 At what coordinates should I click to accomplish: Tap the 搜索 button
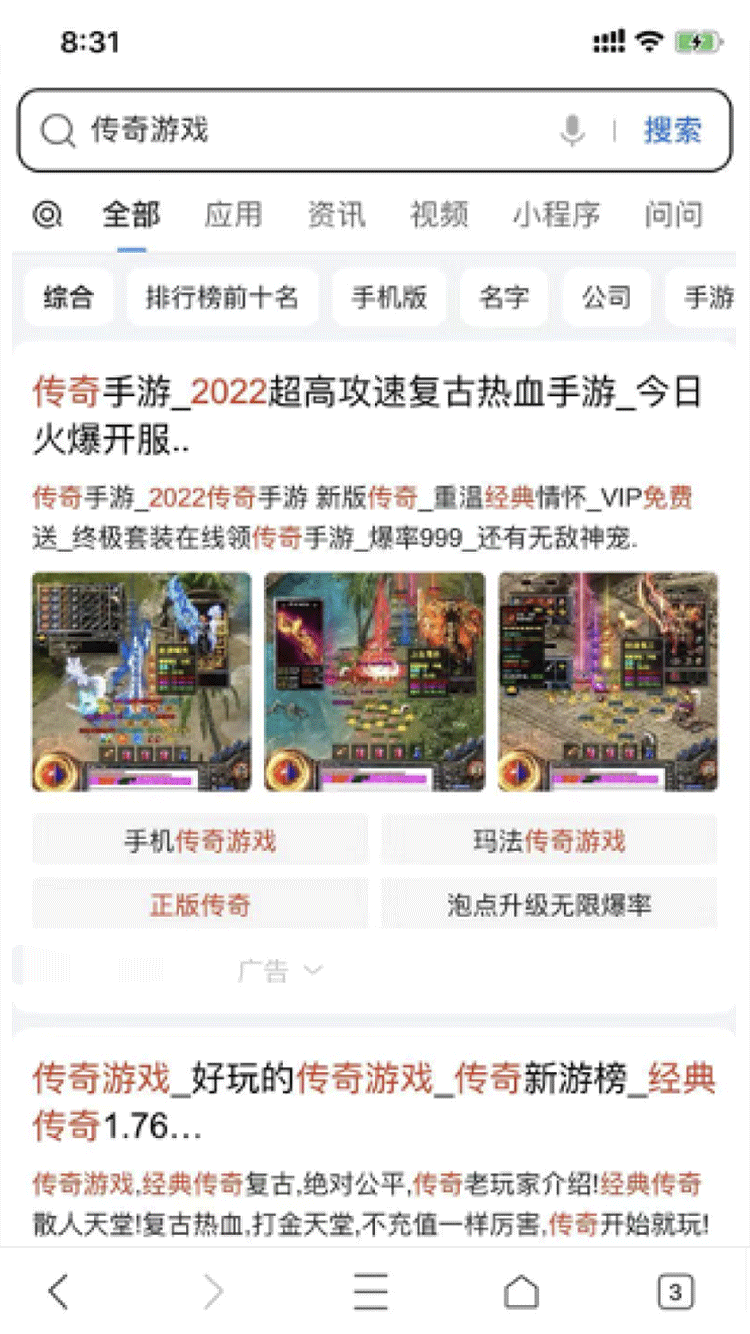click(x=672, y=131)
